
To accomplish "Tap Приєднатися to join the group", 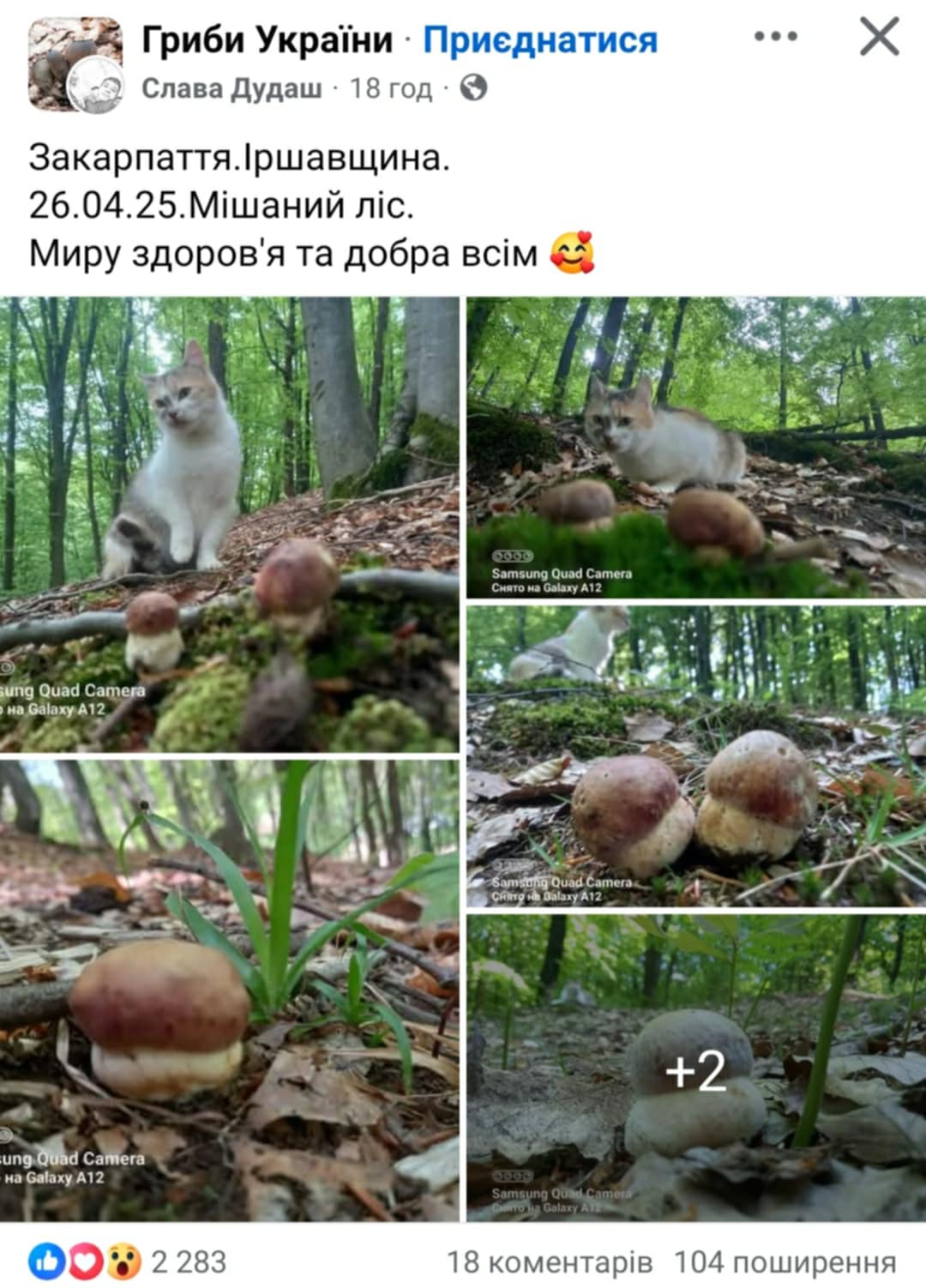I will [540, 39].
